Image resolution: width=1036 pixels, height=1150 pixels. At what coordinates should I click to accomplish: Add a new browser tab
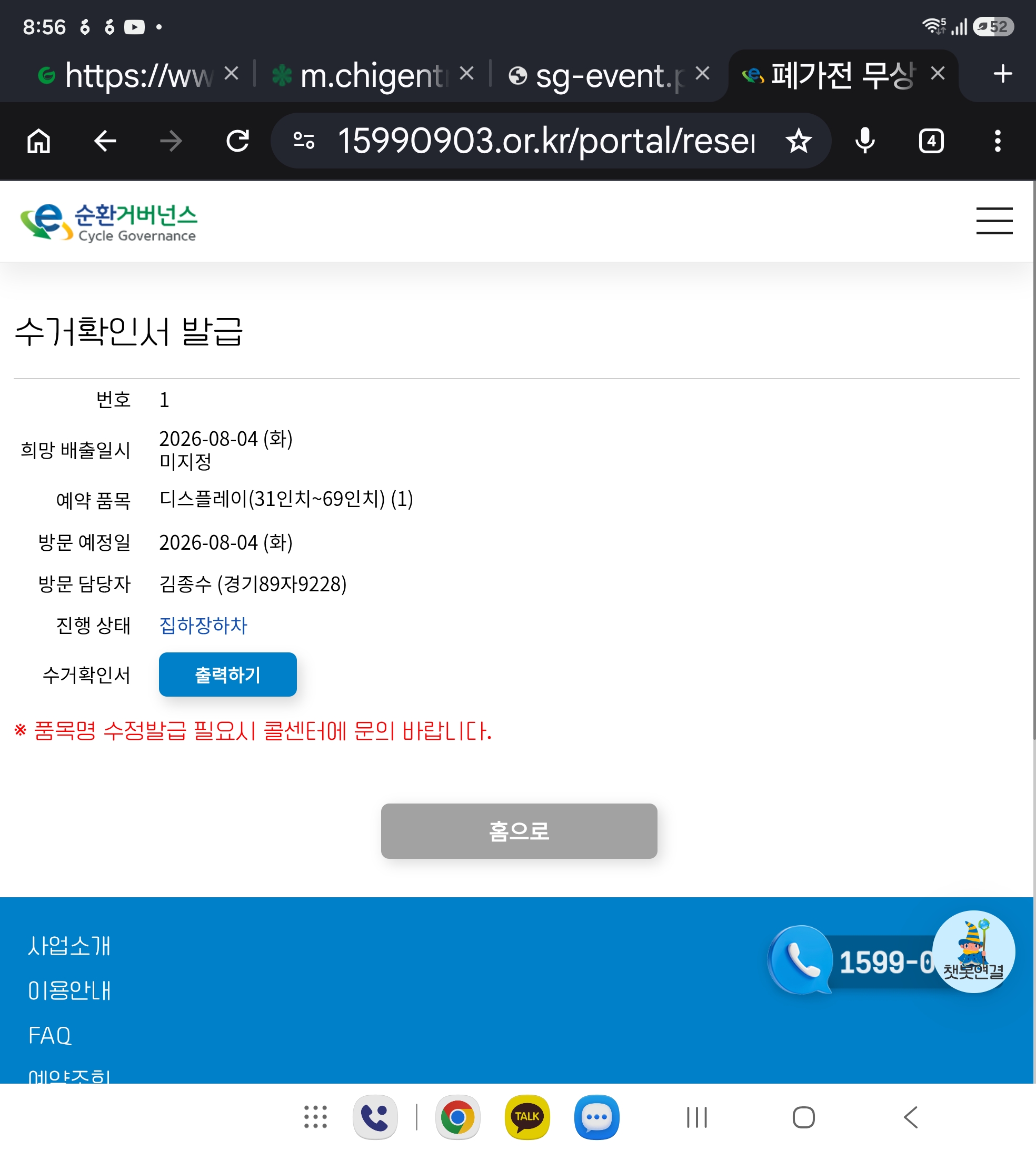pos(1002,74)
